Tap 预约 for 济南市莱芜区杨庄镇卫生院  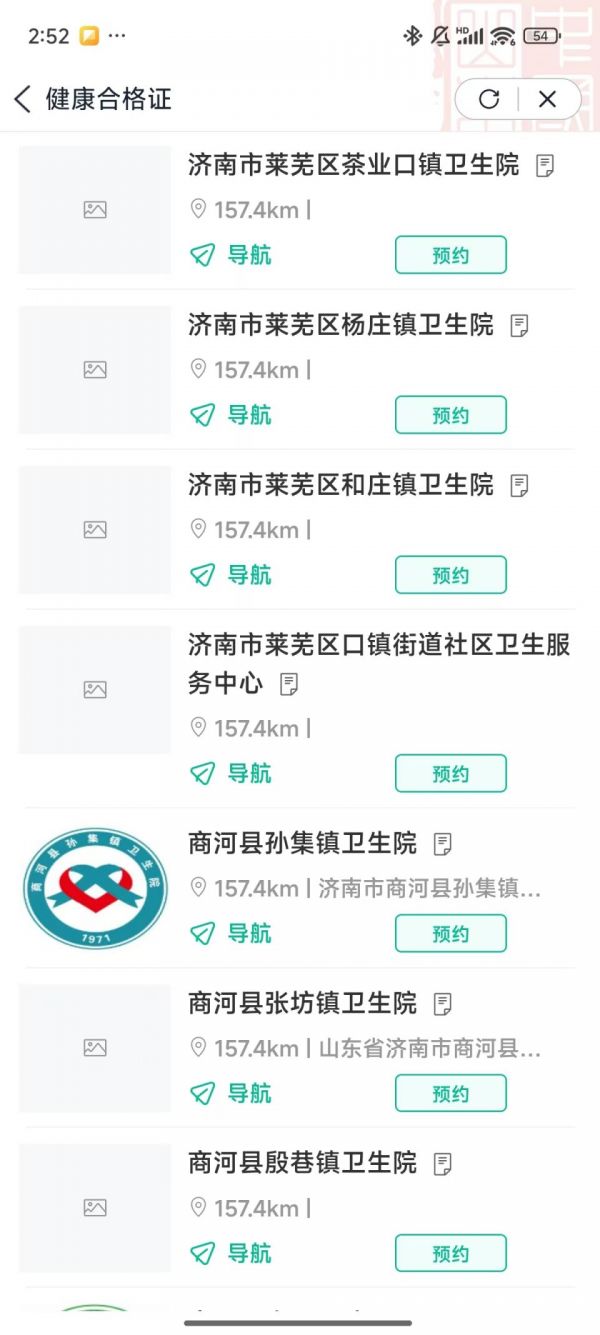pos(450,415)
